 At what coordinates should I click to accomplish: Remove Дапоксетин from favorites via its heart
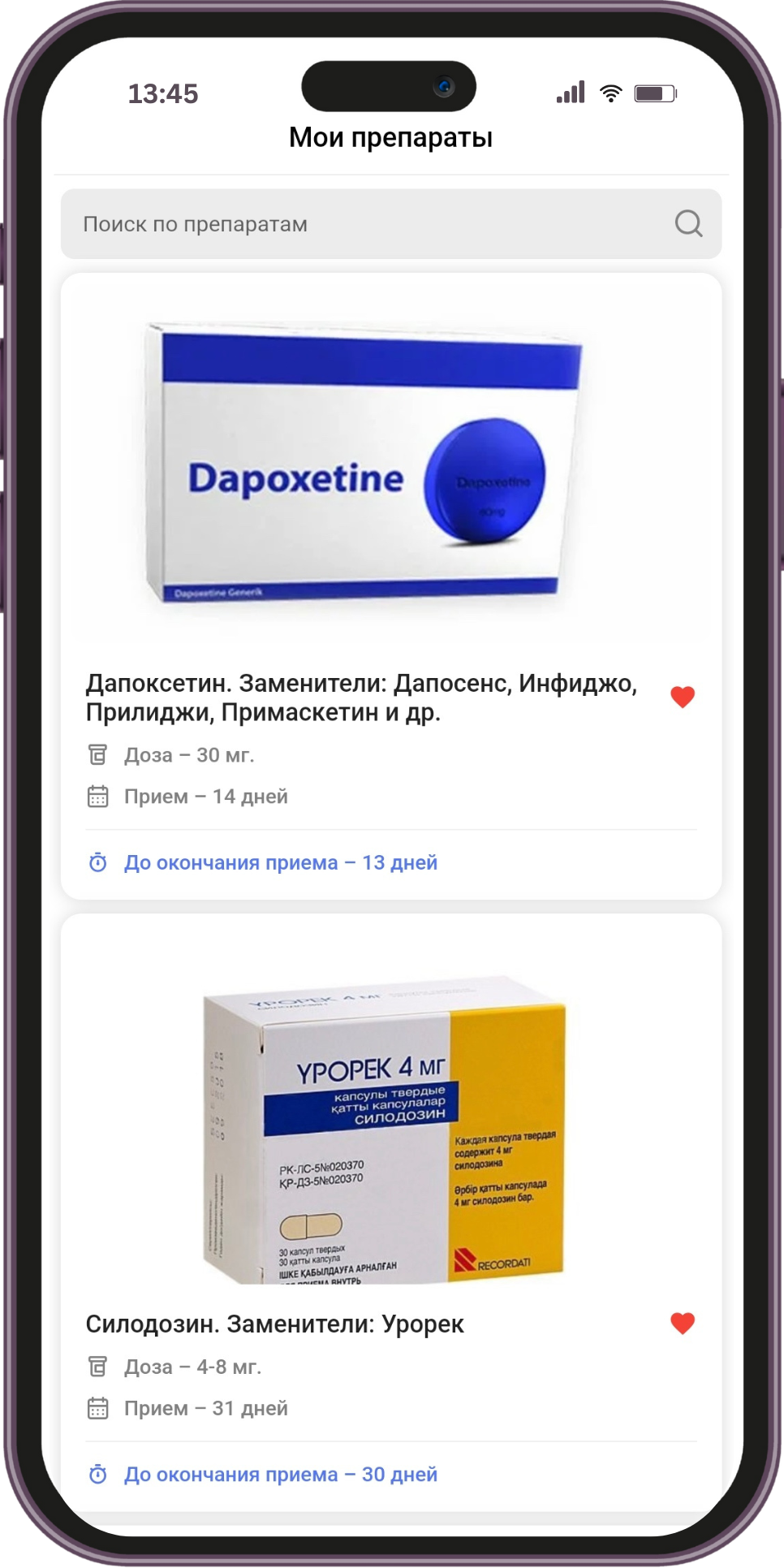click(x=683, y=697)
